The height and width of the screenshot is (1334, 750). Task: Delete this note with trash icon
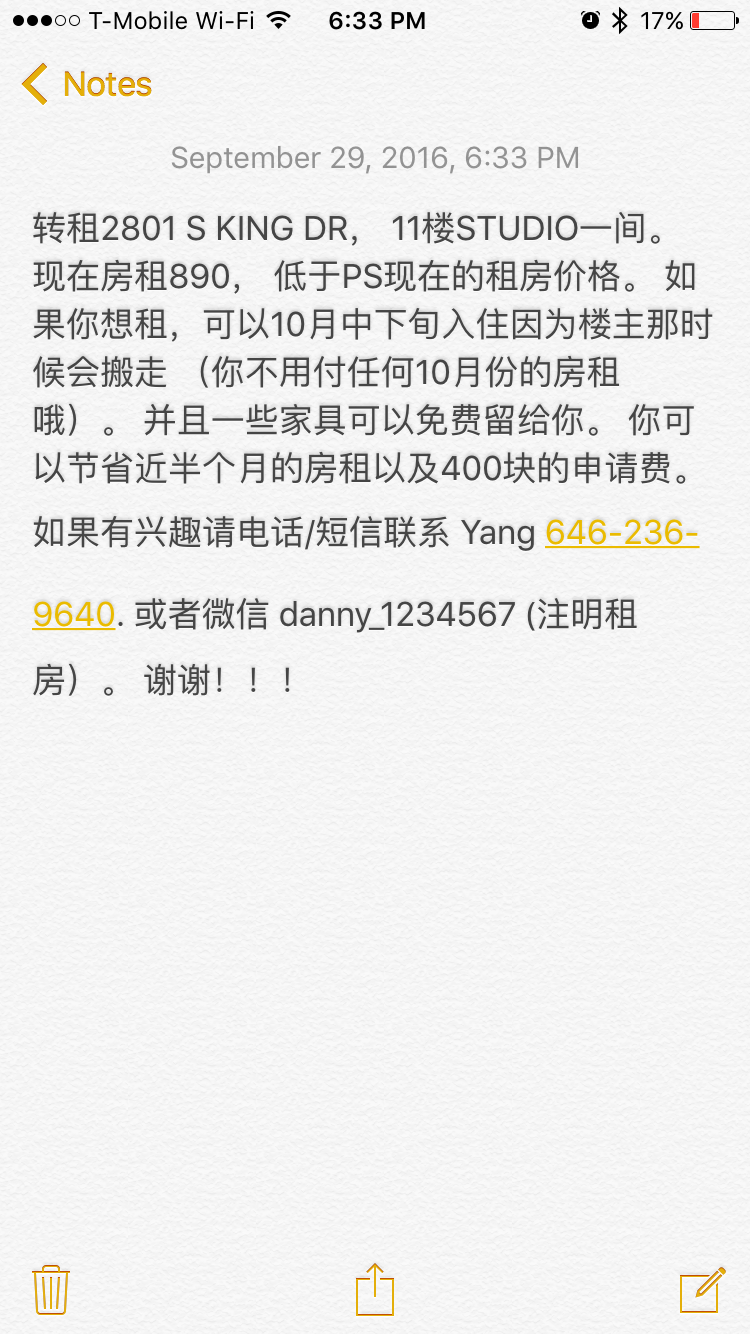(x=50, y=1289)
